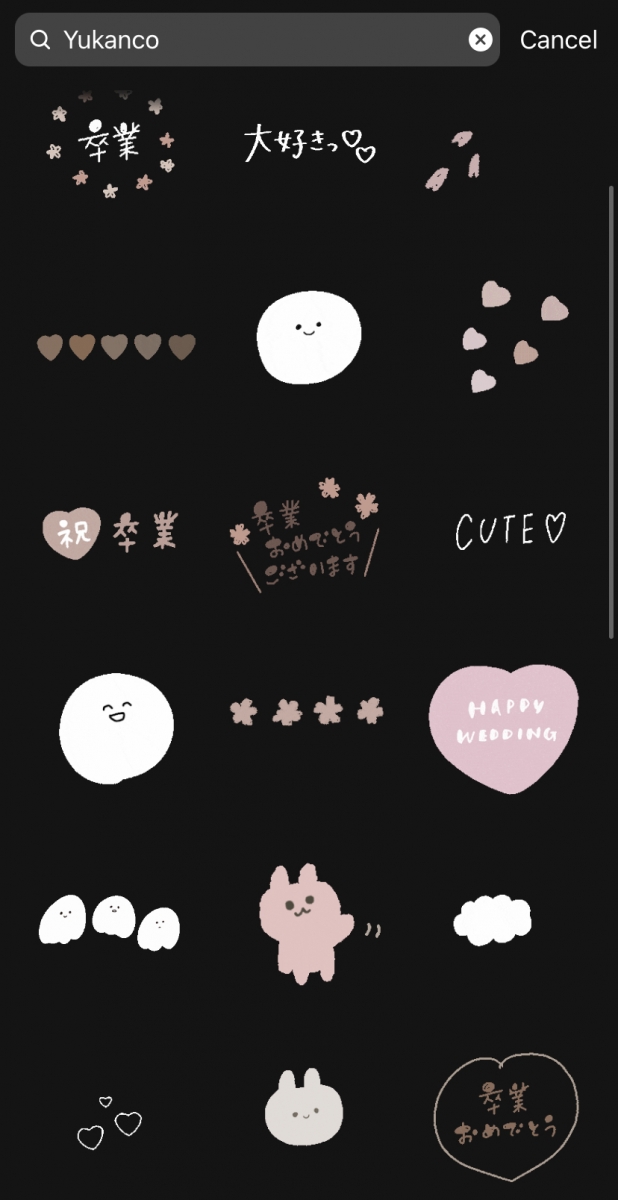
Task: Choose the smiling white round blob sticker
Action: pos(308,337)
